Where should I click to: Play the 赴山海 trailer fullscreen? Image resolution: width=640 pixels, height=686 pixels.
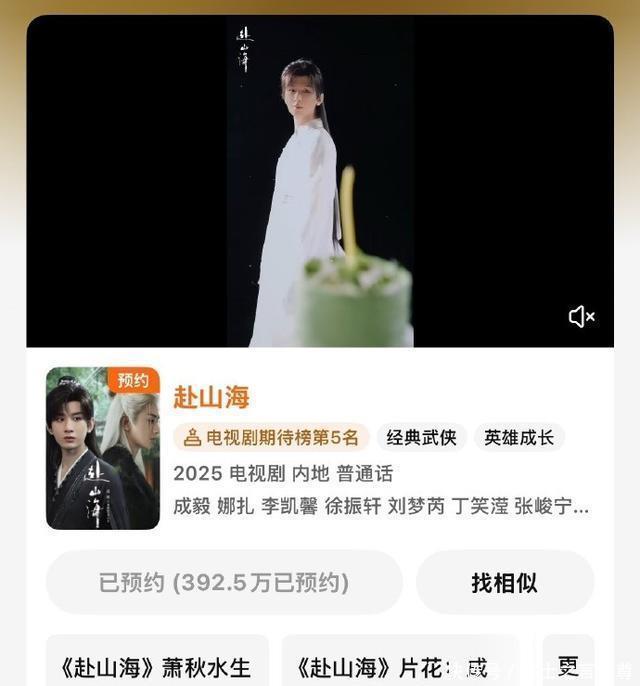[320, 180]
